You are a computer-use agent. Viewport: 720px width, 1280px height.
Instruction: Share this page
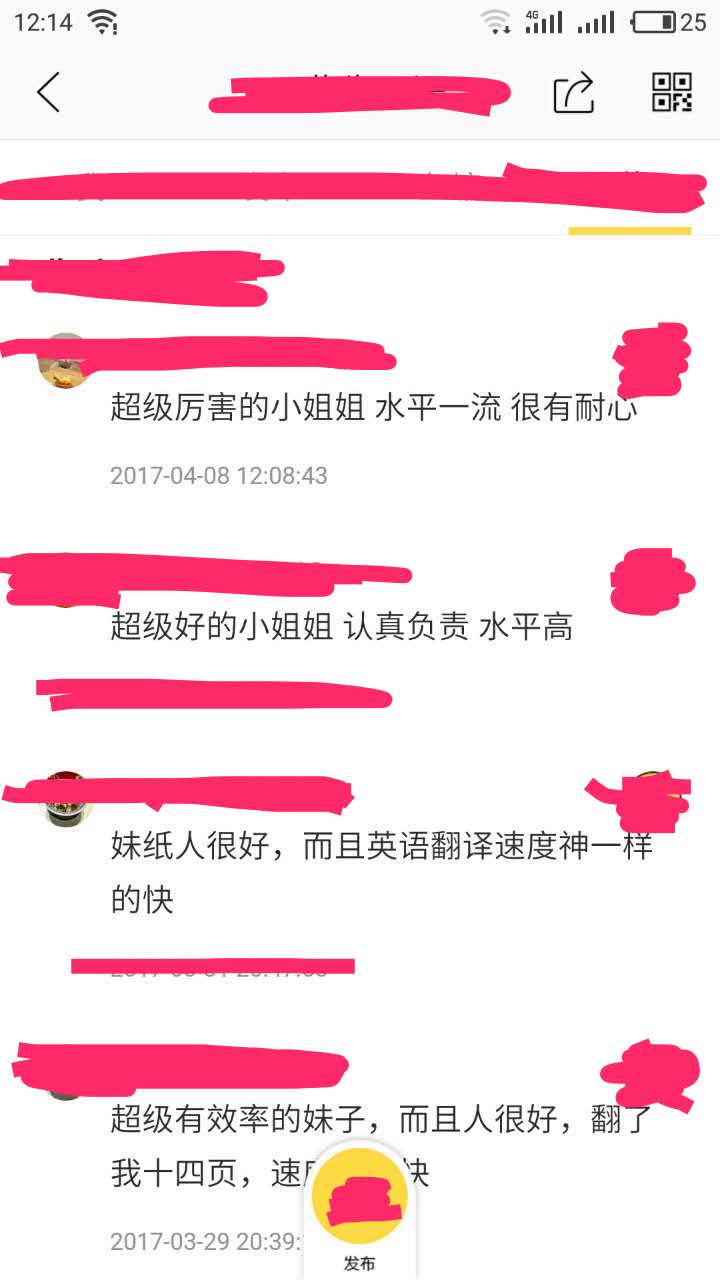[x=574, y=93]
